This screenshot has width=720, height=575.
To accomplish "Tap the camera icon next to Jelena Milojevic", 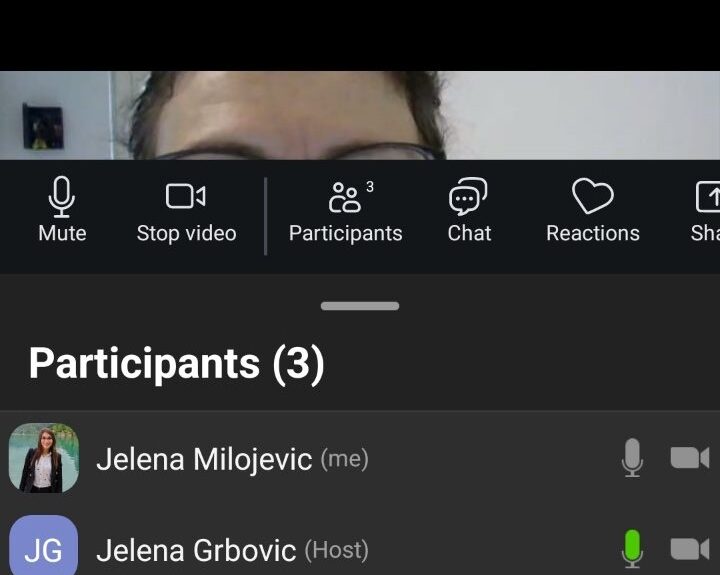I will point(690,458).
